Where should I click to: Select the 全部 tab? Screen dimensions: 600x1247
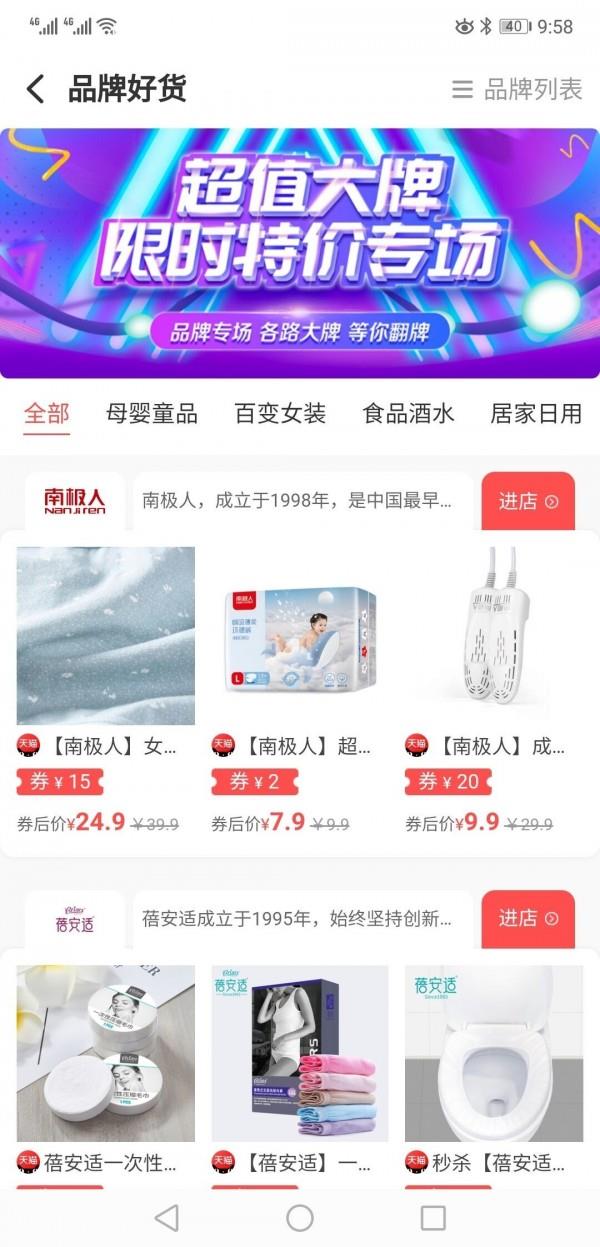47,414
